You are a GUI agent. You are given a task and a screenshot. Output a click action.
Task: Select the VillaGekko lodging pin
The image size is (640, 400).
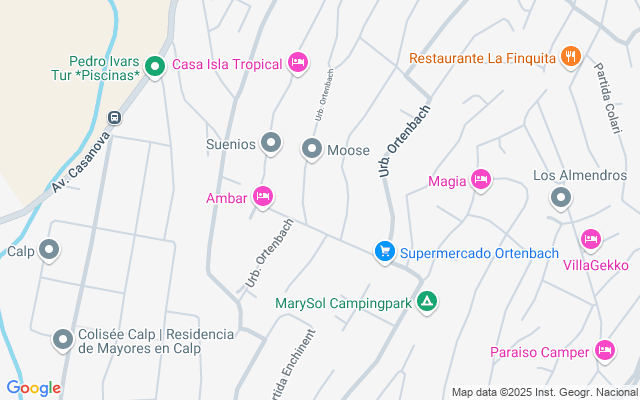click(x=591, y=240)
